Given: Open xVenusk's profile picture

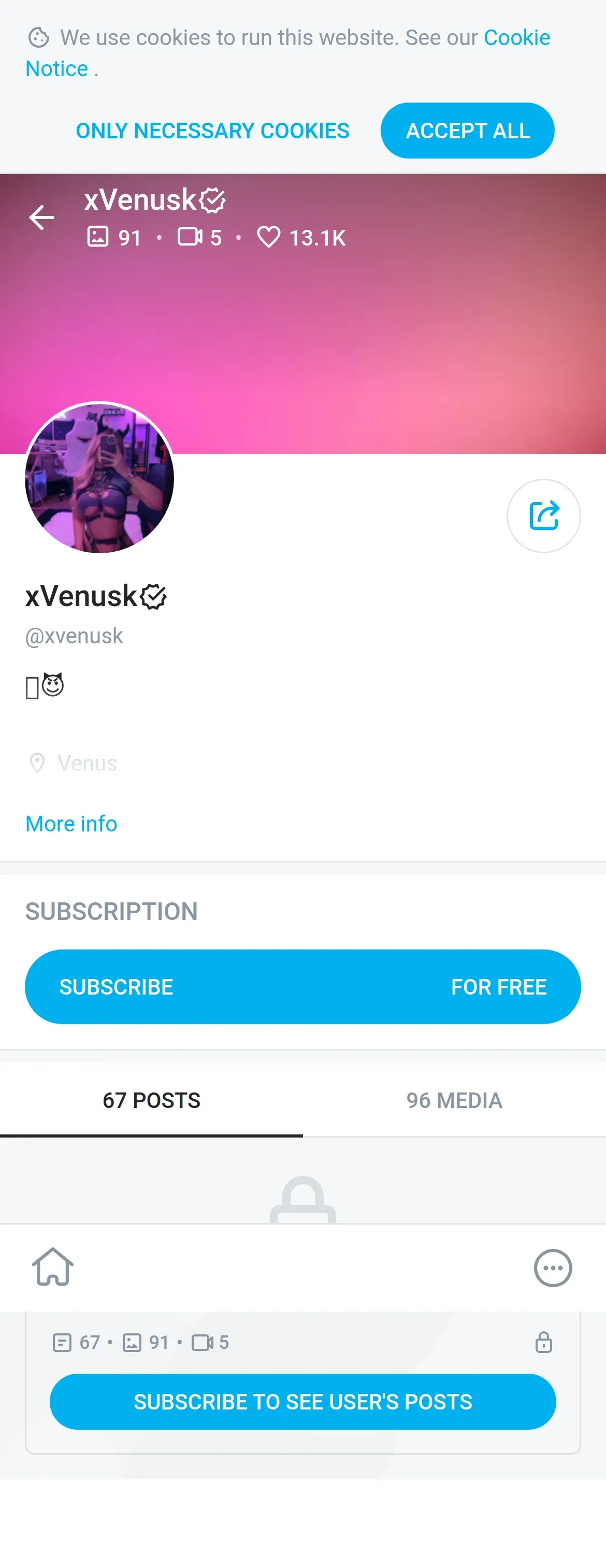Looking at the screenshot, I should pos(100,479).
